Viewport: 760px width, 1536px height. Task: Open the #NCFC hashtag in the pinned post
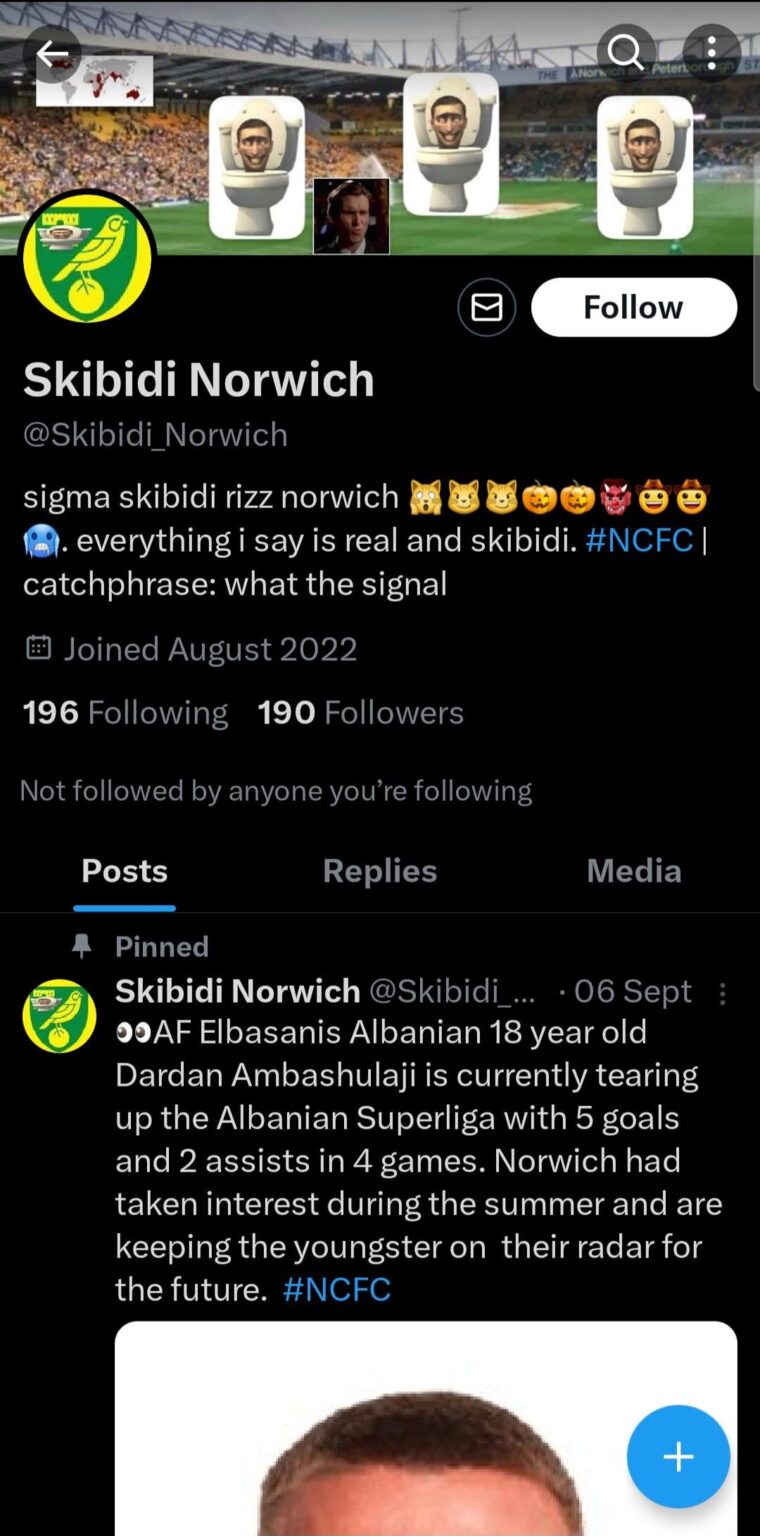(337, 1289)
